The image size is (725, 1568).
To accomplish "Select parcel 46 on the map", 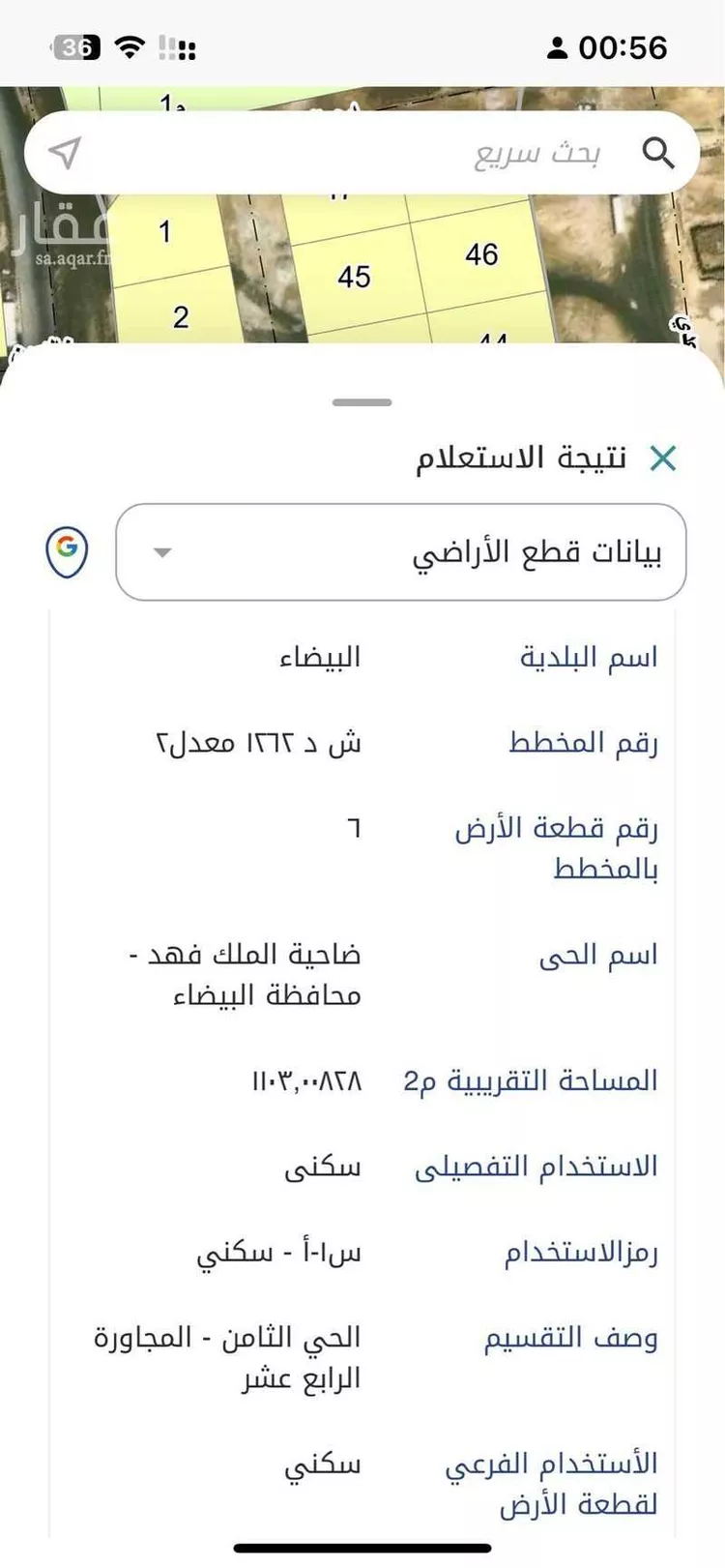I will coord(481,255).
